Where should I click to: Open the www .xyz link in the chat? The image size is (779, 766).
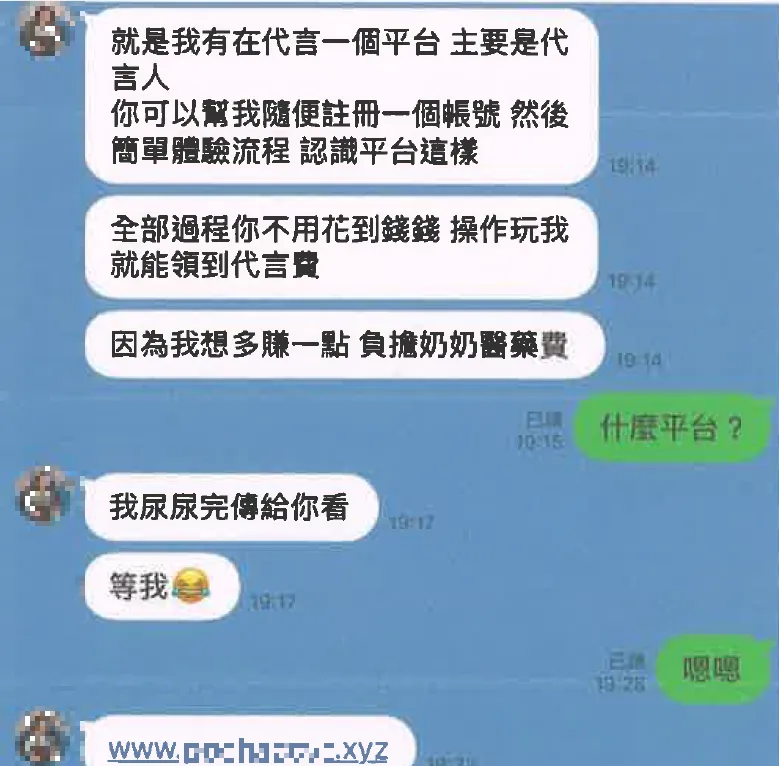[248, 750]
